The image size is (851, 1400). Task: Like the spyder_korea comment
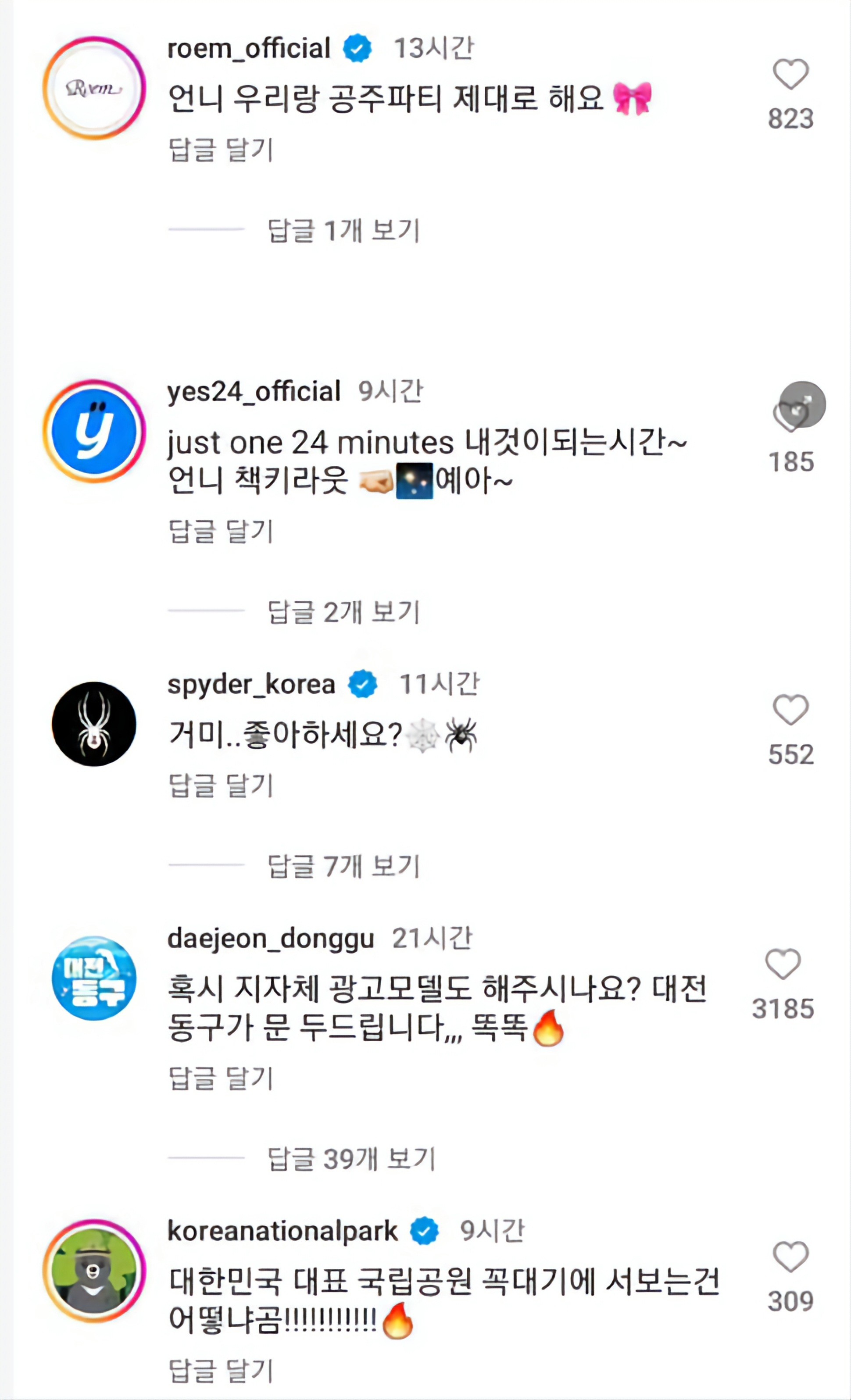point(790,710)
